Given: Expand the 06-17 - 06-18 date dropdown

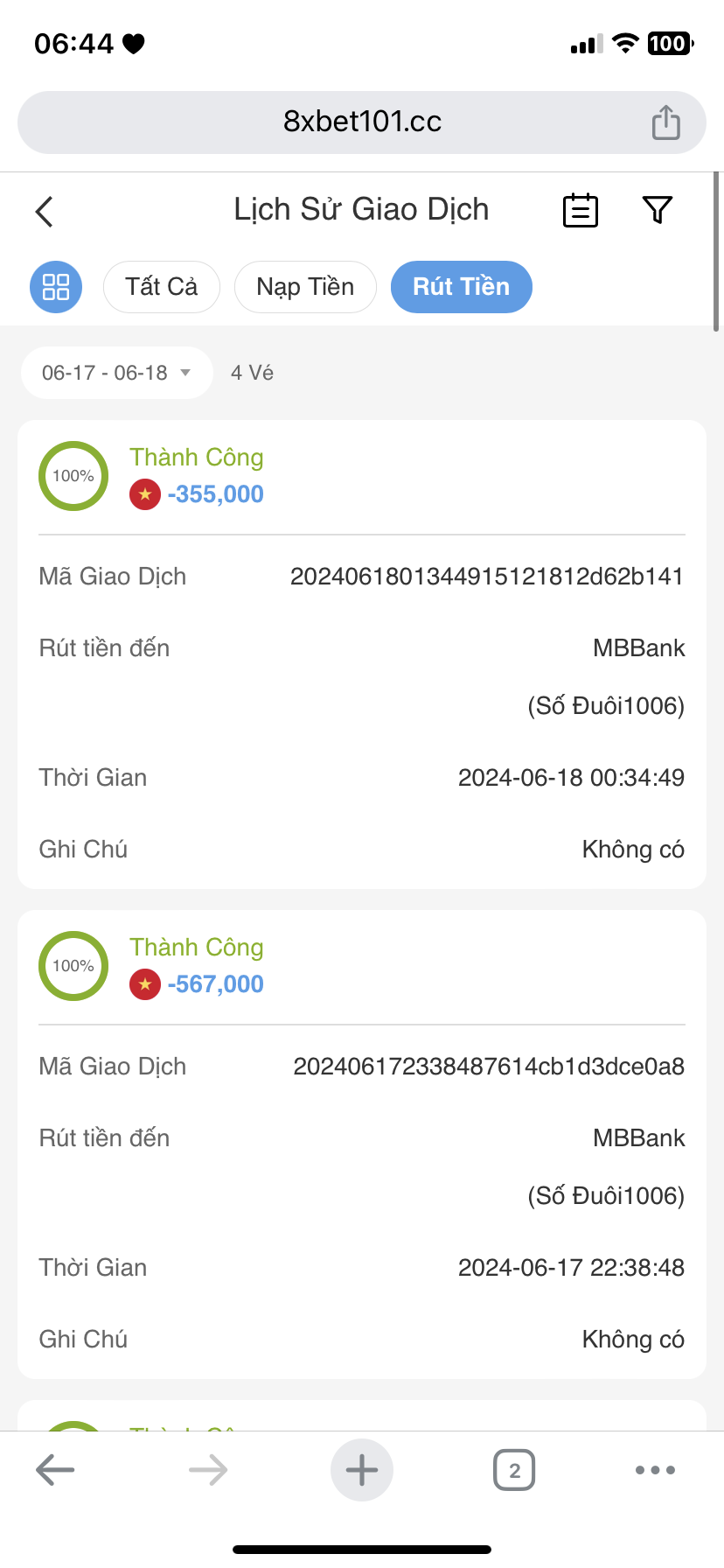Looking at the screenshot, I should point(116,373).
